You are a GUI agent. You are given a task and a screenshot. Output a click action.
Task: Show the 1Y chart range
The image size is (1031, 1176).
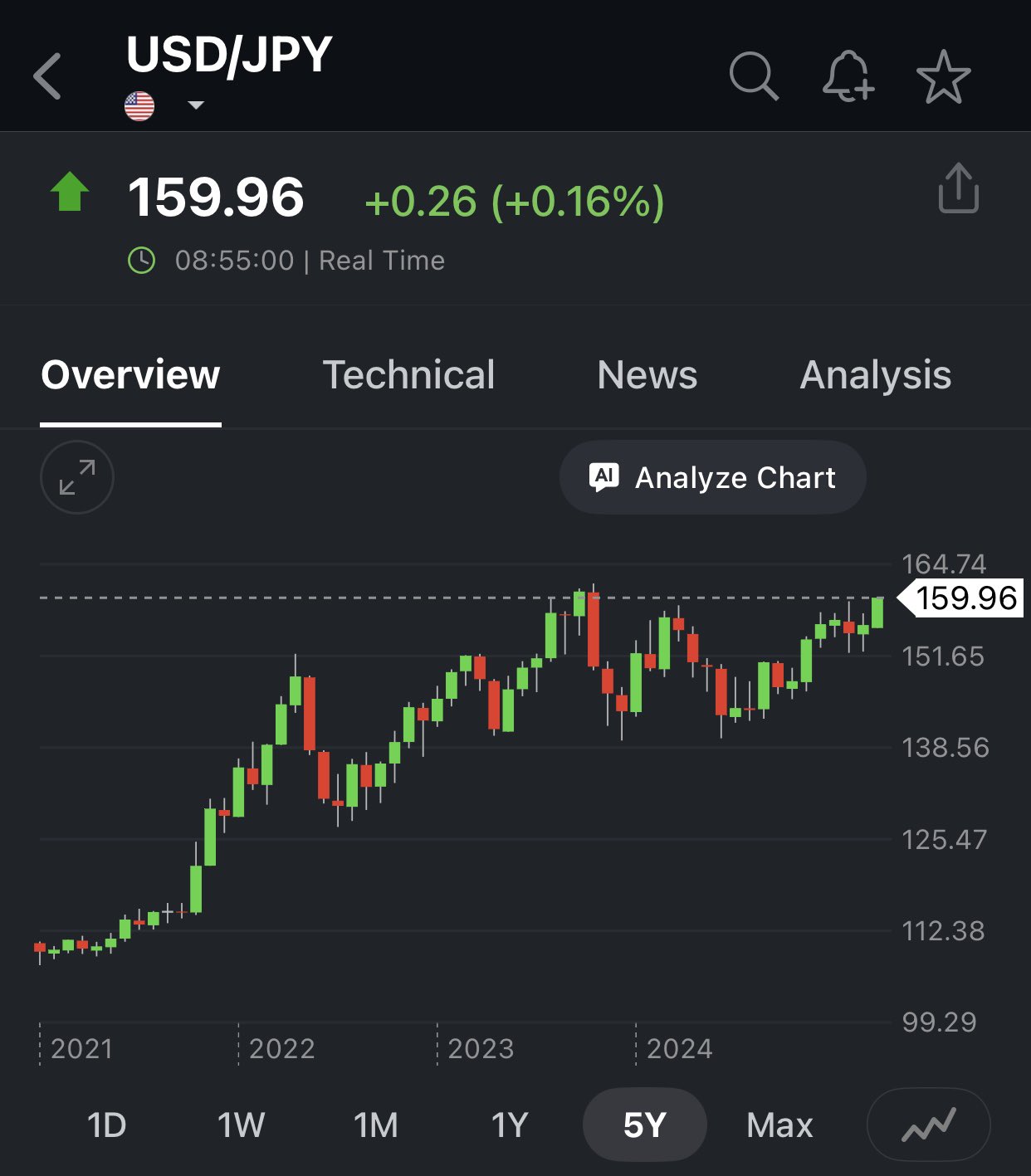510,1125
